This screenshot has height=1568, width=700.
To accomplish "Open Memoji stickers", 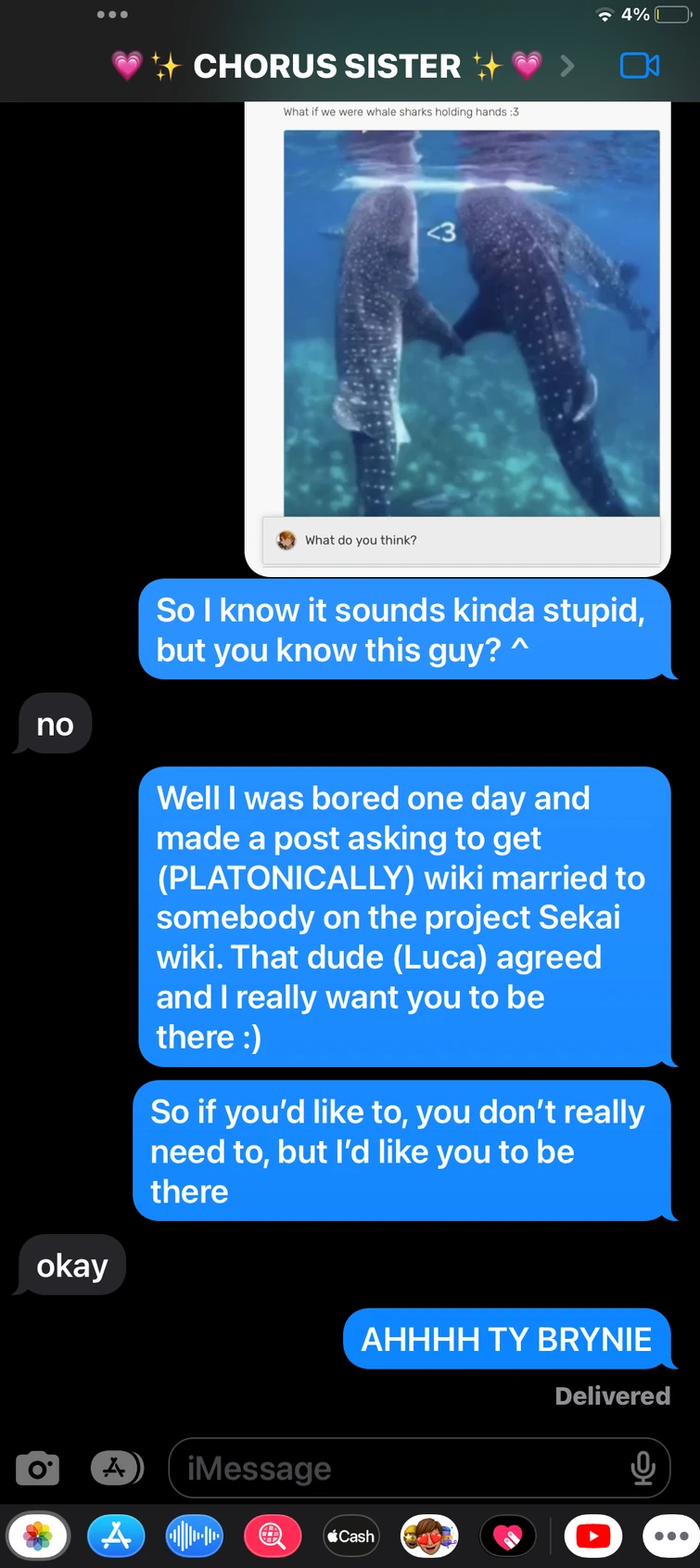I will click(x=429, y=1536).
